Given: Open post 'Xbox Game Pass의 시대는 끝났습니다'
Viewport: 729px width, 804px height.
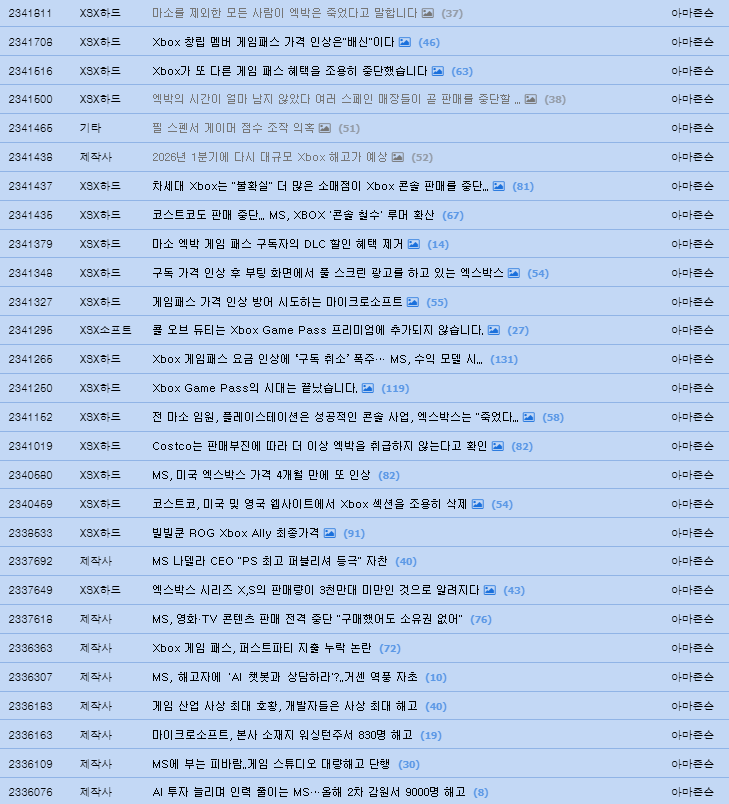Looking at the screenshot, I should point(254,388).
